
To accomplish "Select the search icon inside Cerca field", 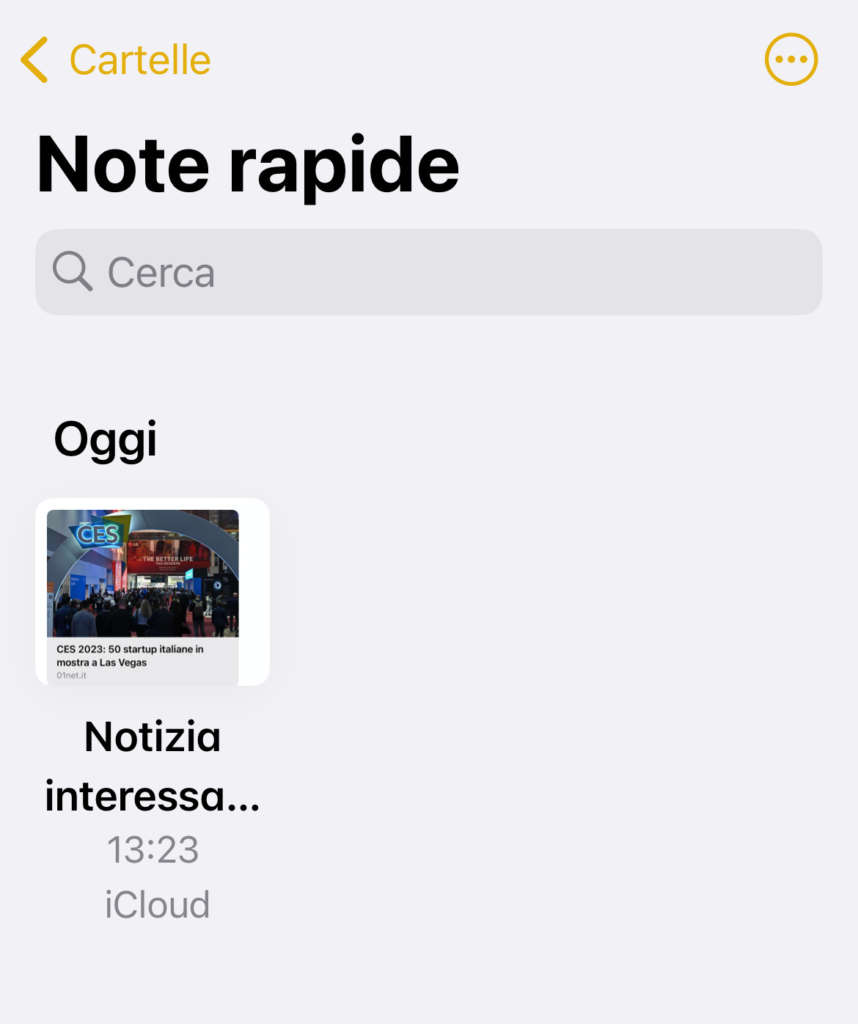I will click(72, 271).
